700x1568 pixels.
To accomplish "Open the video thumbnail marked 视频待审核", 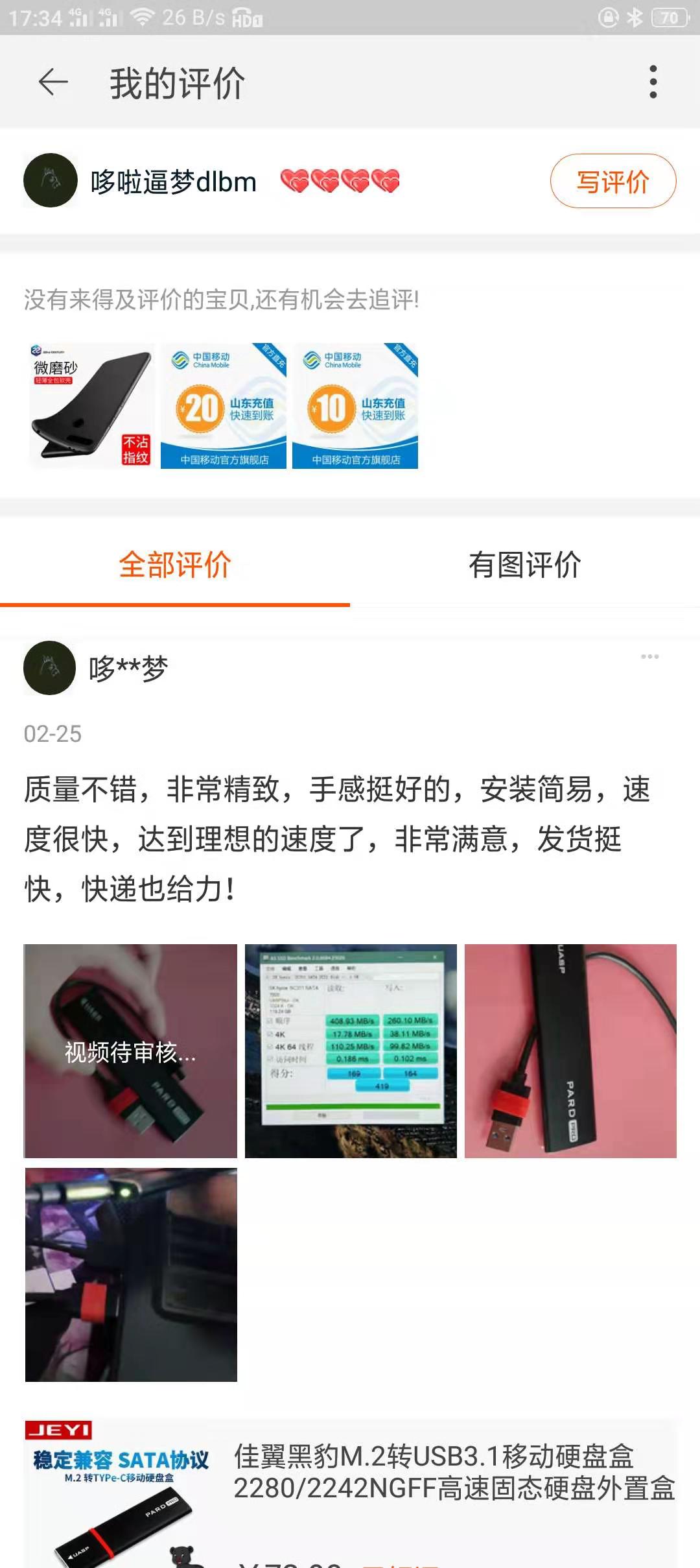I will pos(130,1051).
